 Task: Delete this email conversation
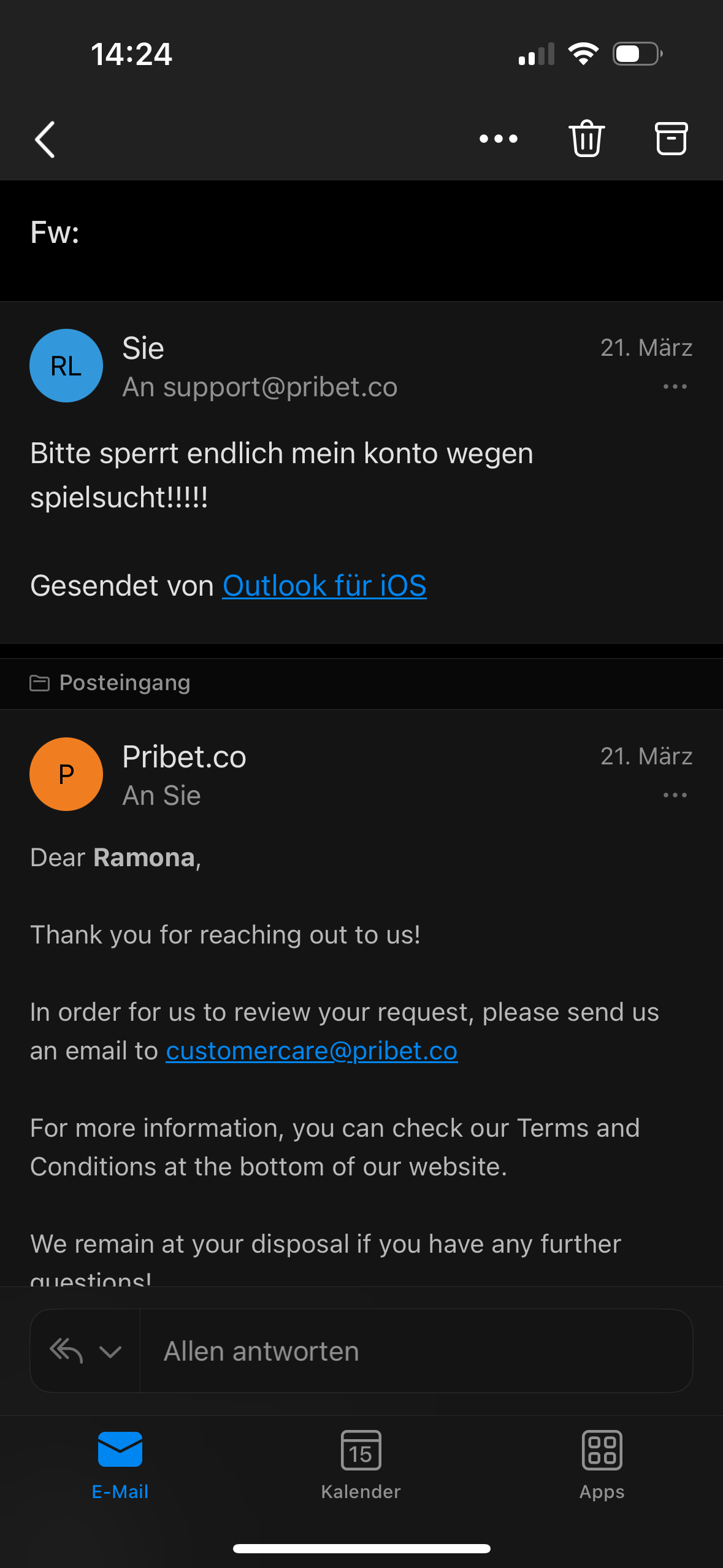tap(586, 139)
